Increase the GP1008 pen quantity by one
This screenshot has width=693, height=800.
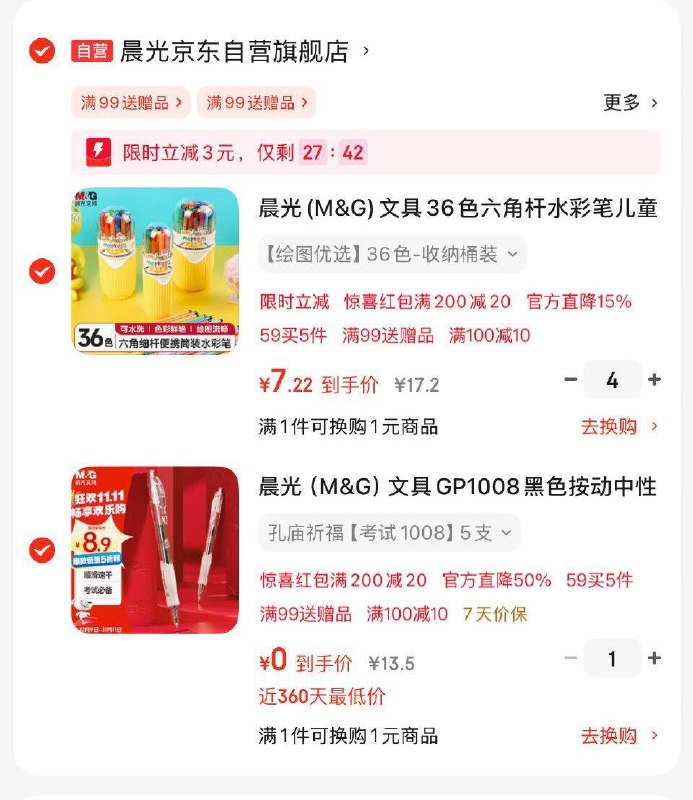click(655, 658)
